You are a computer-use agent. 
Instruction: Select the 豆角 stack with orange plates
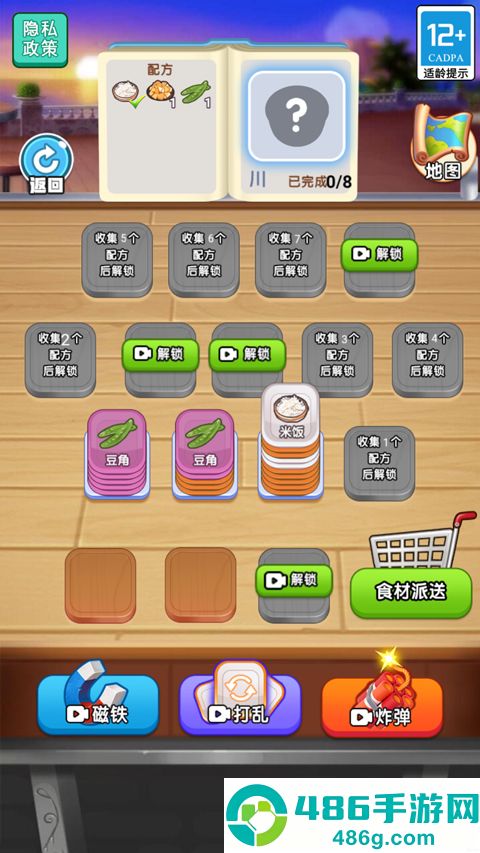(205, 453)
